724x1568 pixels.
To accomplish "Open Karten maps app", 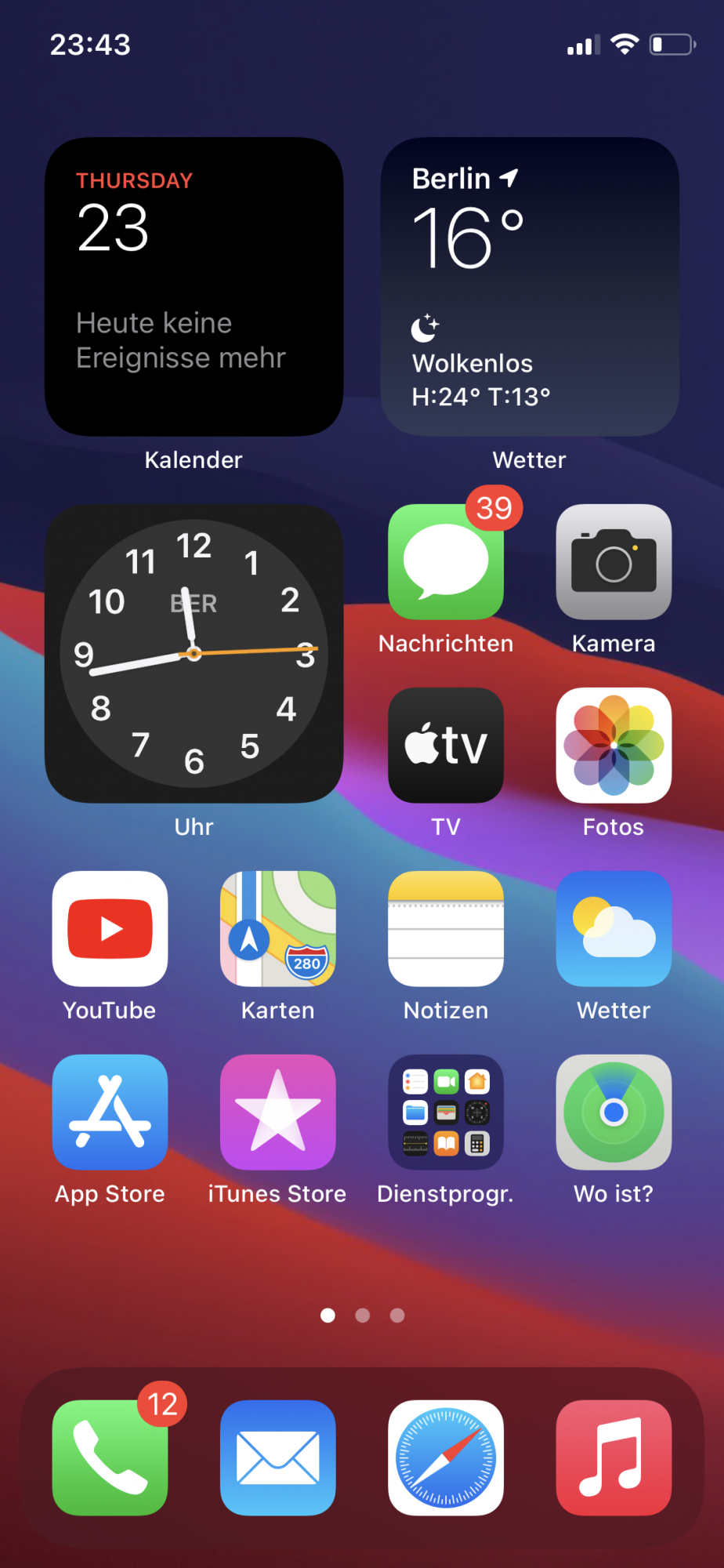I will pyautogui.click(x=278, y=929).
